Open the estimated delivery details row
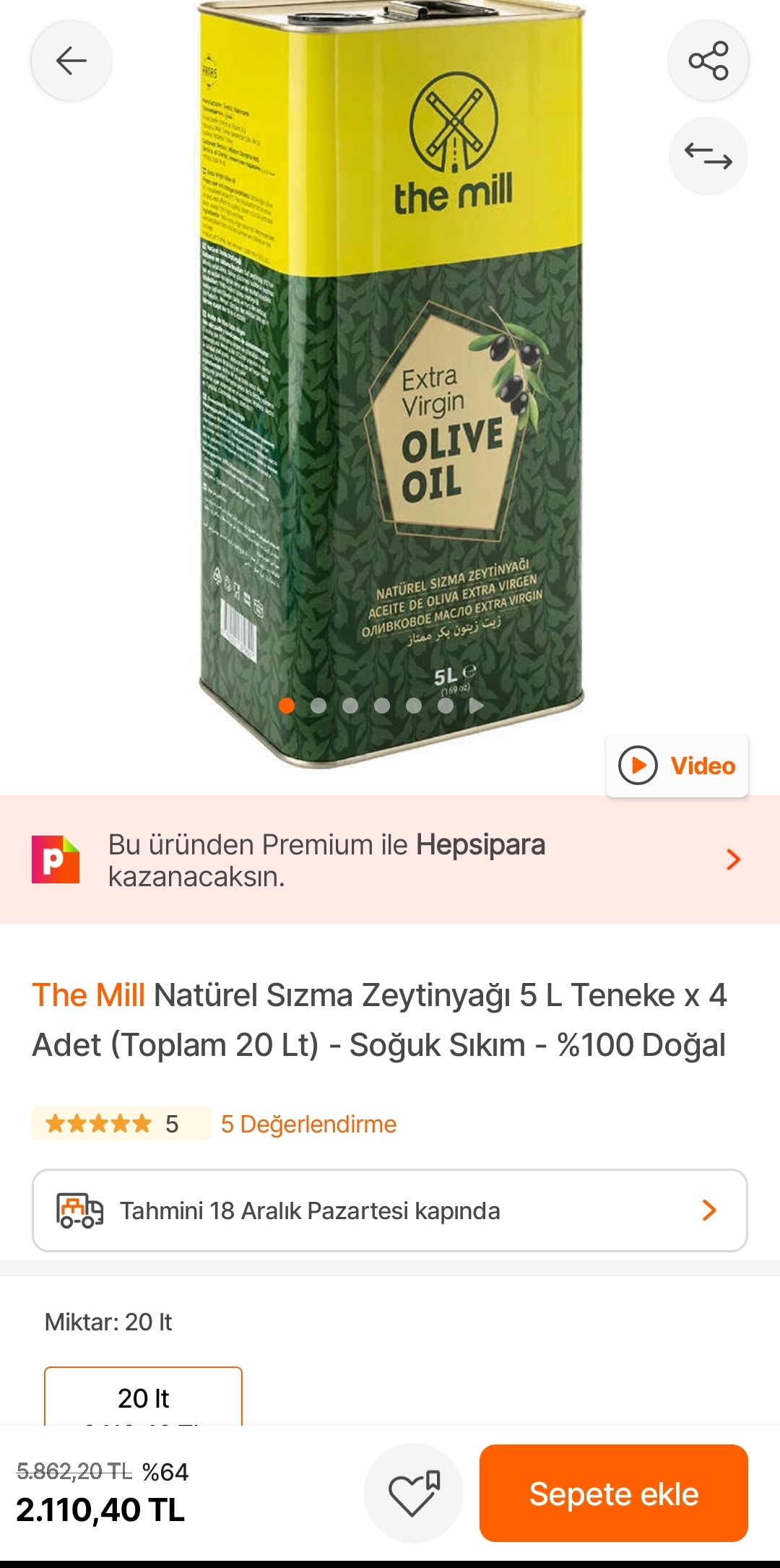The width and height of the screenshot is (780, 1568). (x=390, y=1210)
